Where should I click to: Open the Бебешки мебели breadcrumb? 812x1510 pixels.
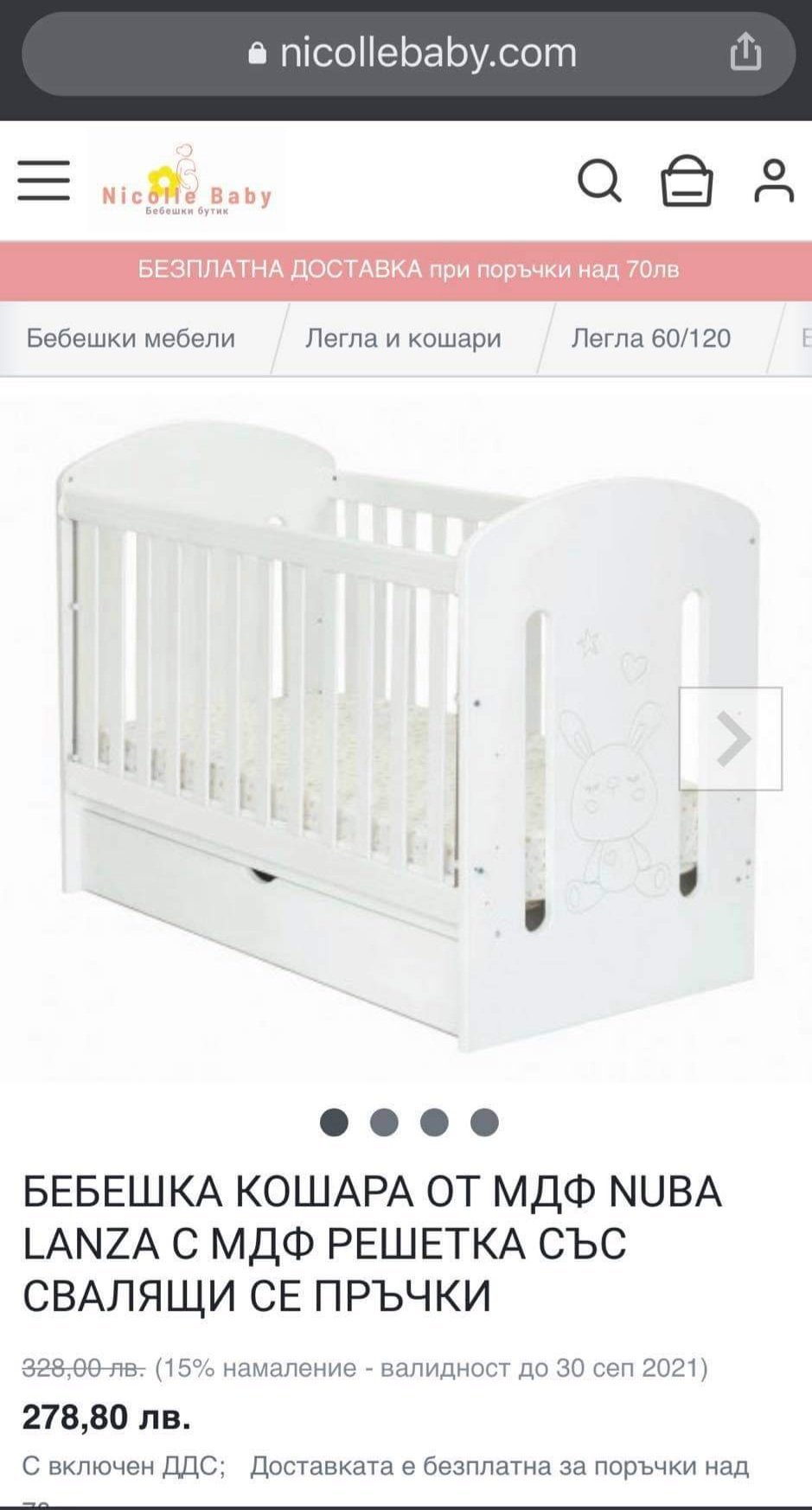tap(131, 338)
